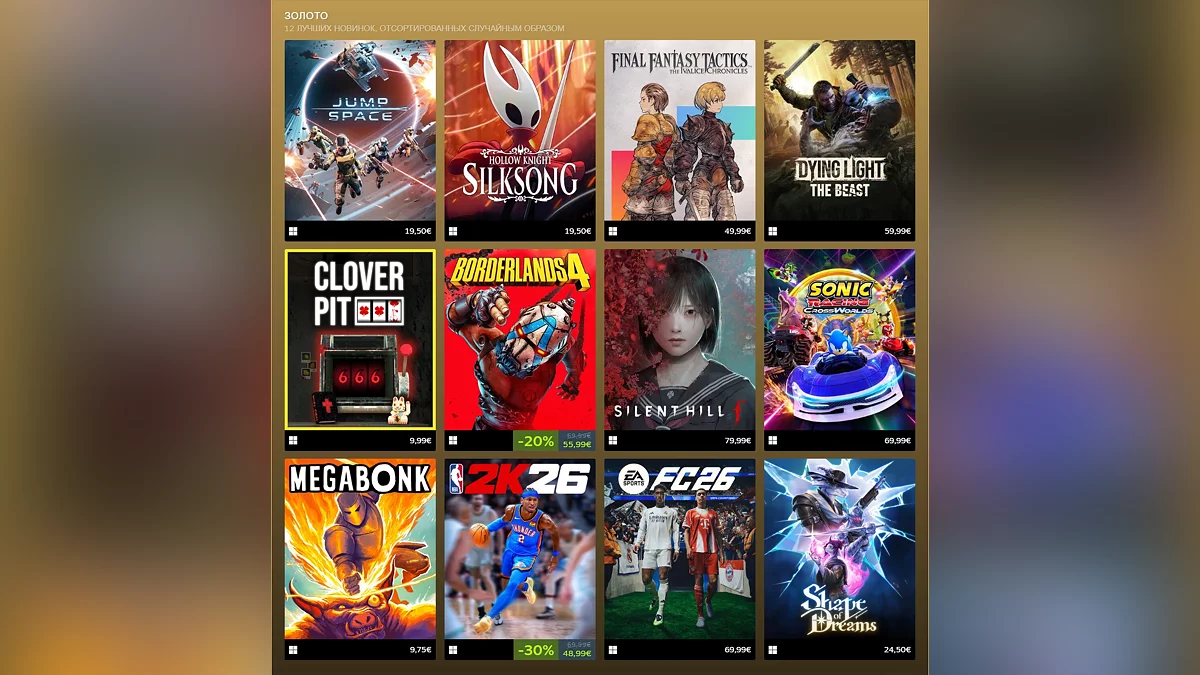Open Sonic Racing CrossWorlds tile

point(839,340)
